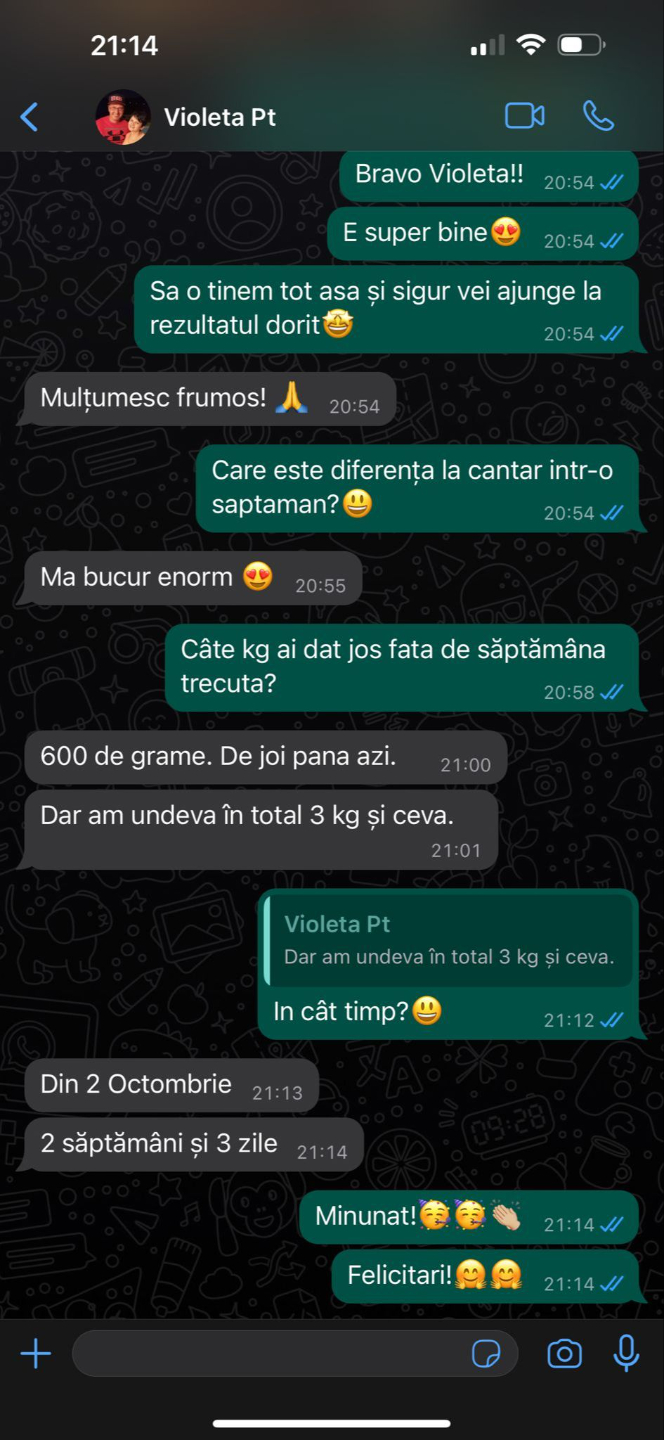This screenshot has width=664, height=1440.
Task: Open the attachment plus menu
Action: 36,1354
